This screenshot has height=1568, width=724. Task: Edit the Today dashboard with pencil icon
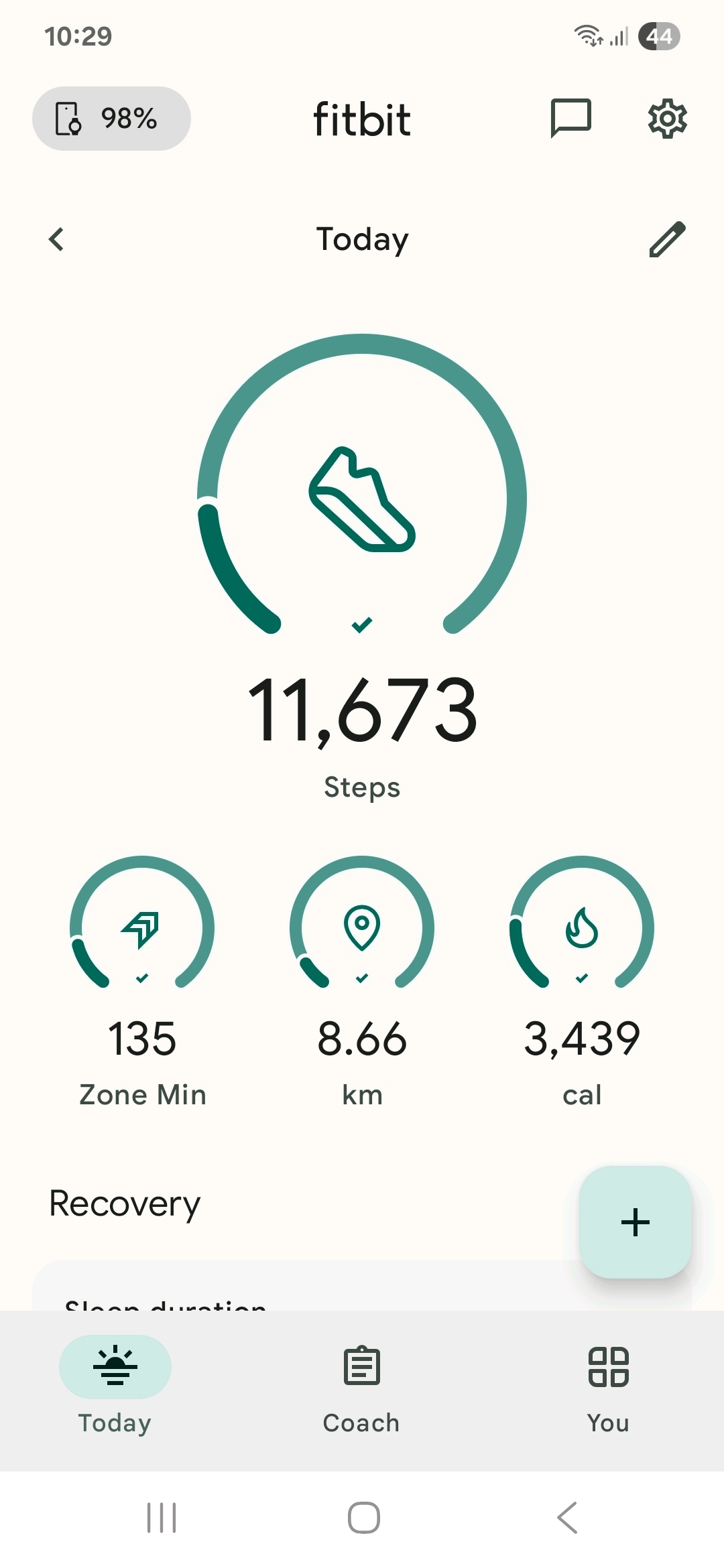[x=667, y=239]
